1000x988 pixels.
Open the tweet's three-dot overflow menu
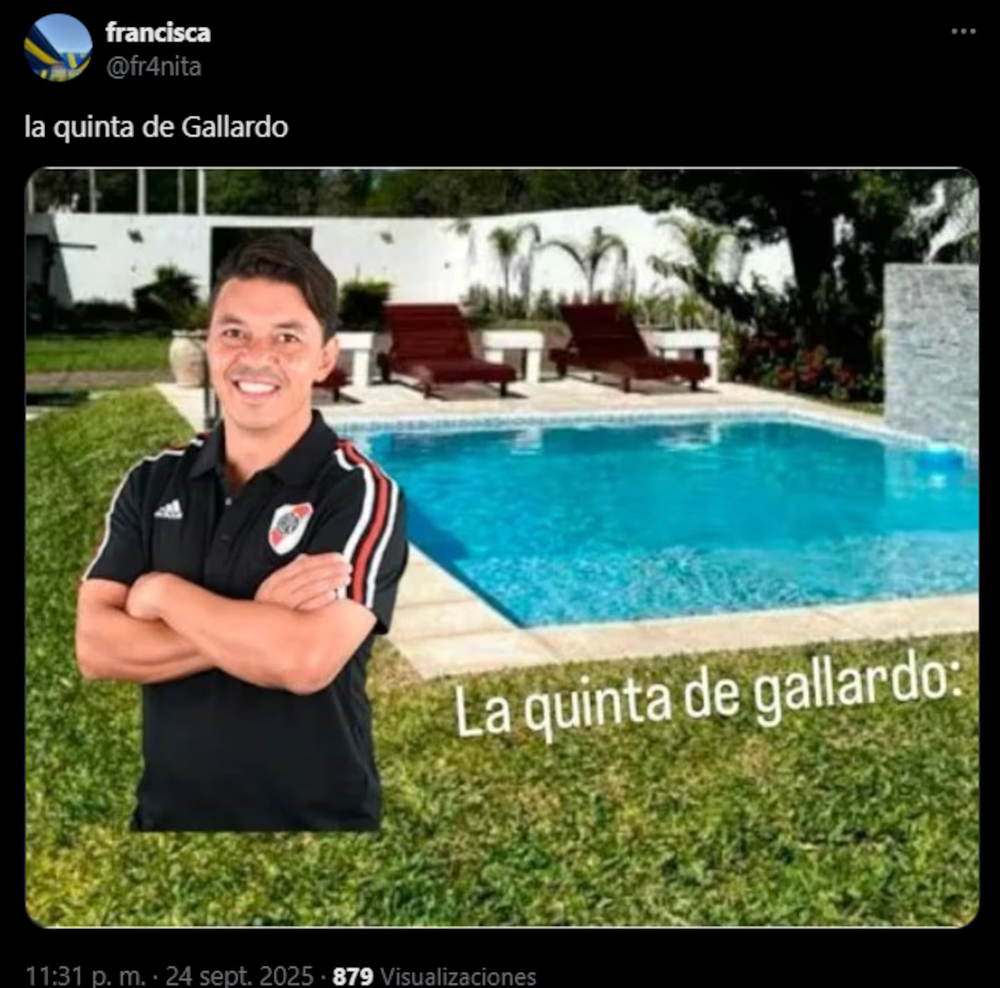(x=963, y=32)
